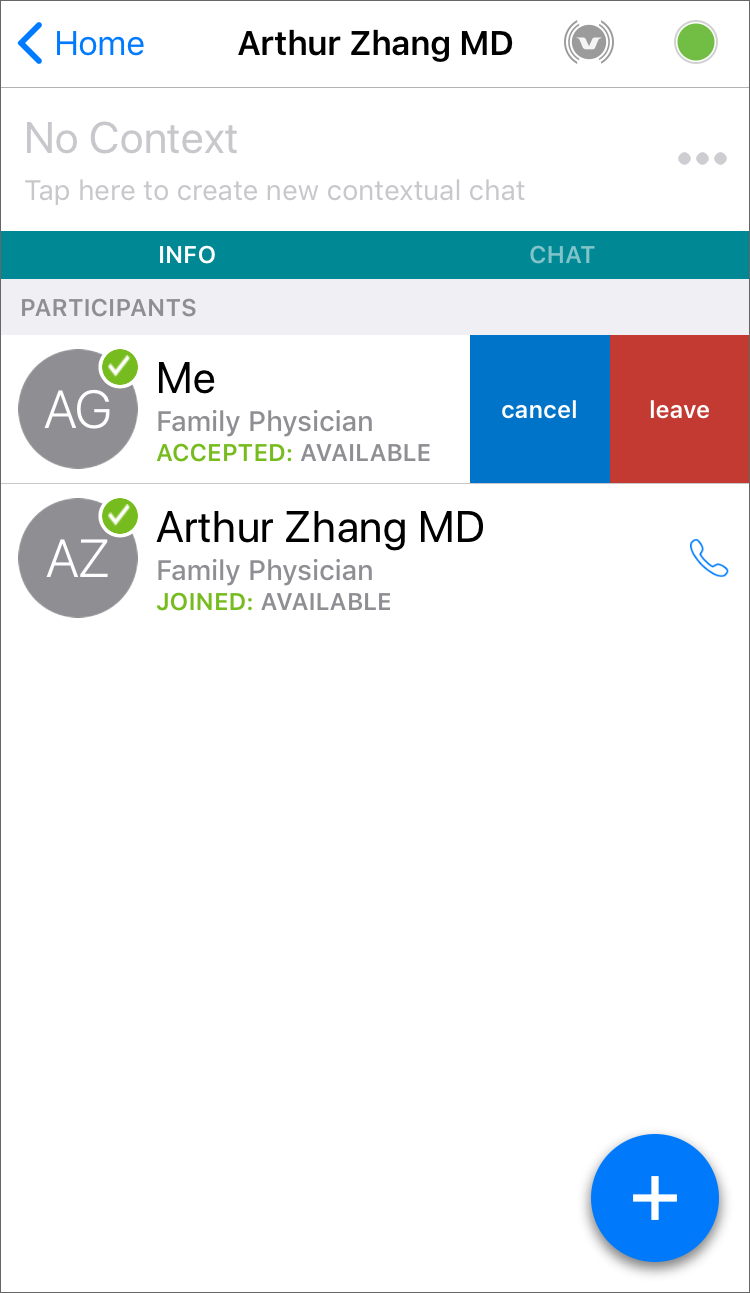Tap the green availability status dot
Screen dimensions: 750x1293
tap(696, 44)
